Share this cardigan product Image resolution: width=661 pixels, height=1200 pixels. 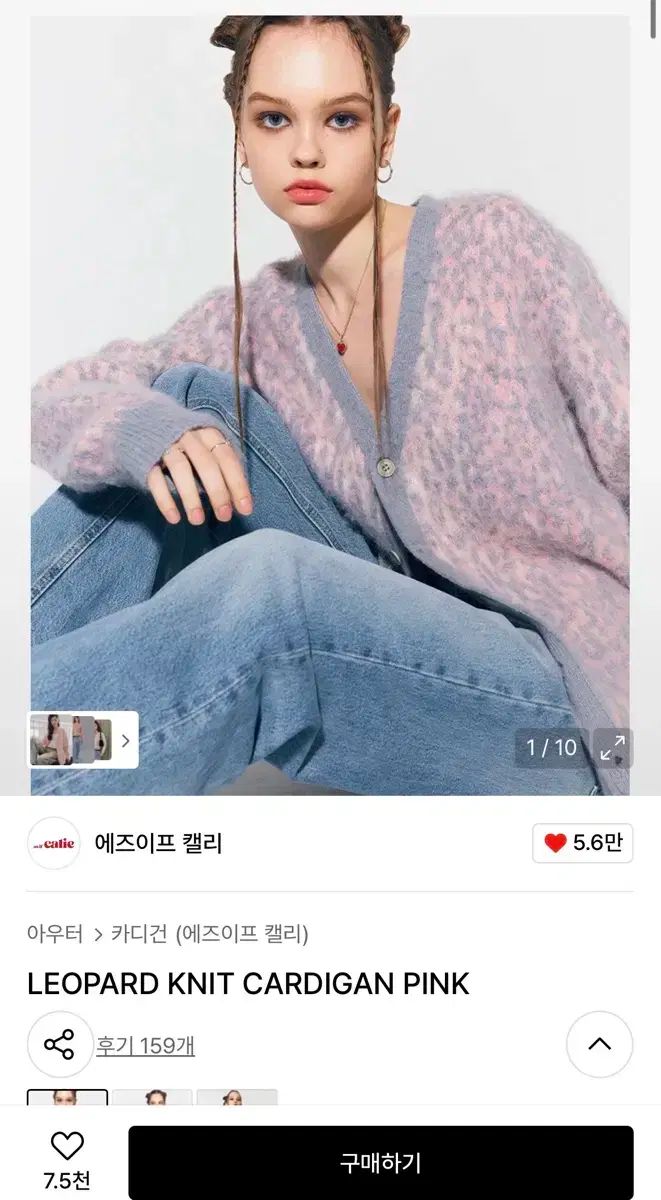[60, 1045]
